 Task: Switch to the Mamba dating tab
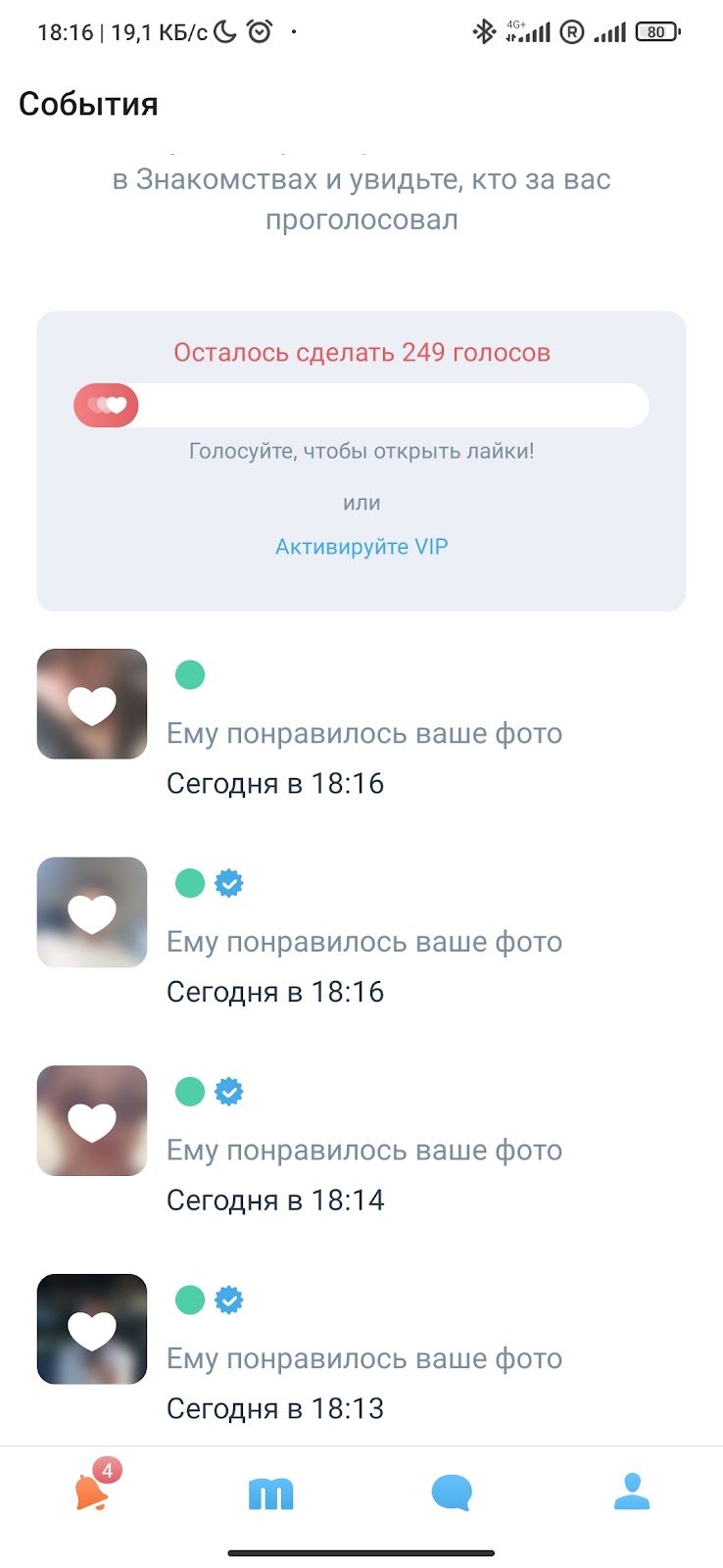tap(270, 1493)
